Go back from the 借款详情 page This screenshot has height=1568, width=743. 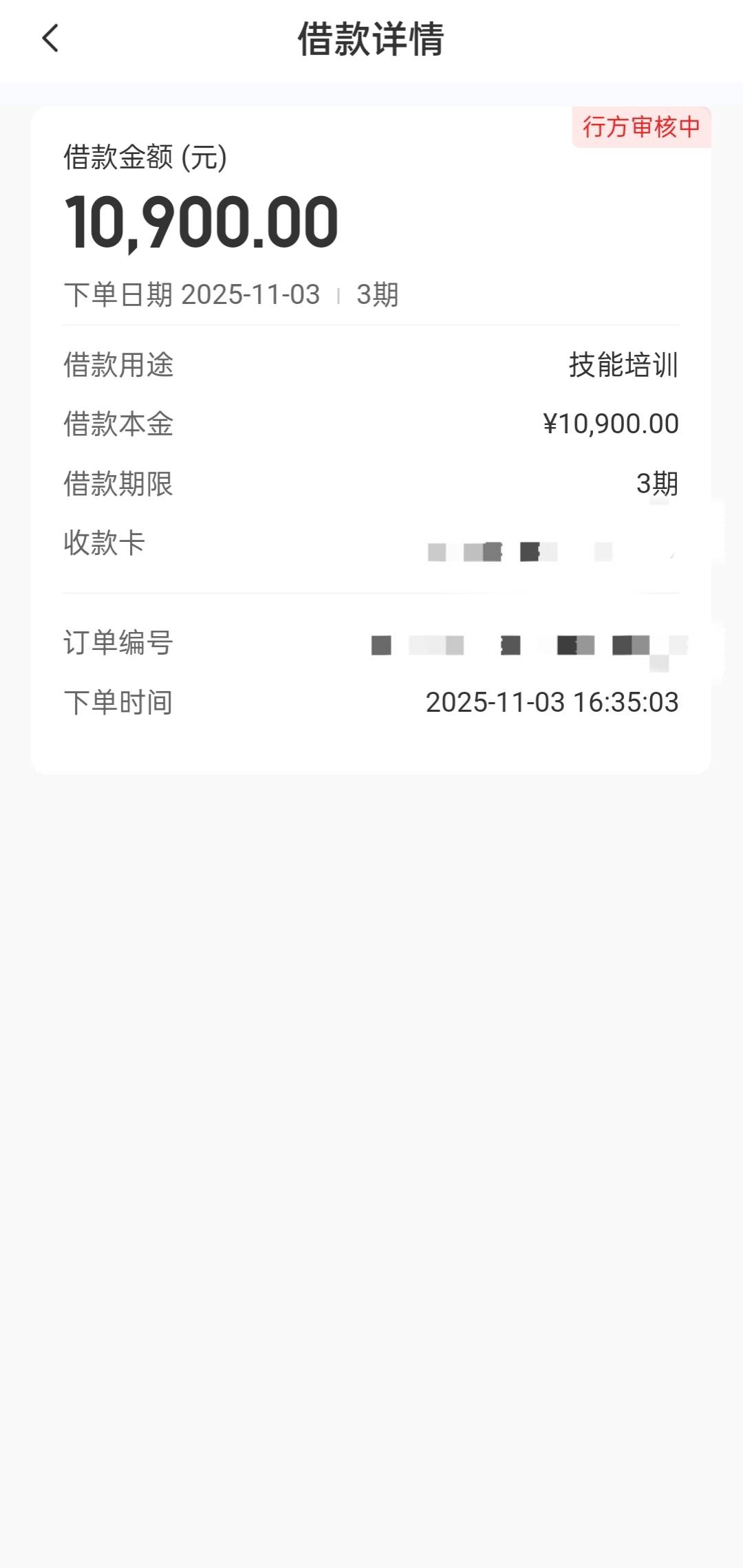[x=50, y=39]
